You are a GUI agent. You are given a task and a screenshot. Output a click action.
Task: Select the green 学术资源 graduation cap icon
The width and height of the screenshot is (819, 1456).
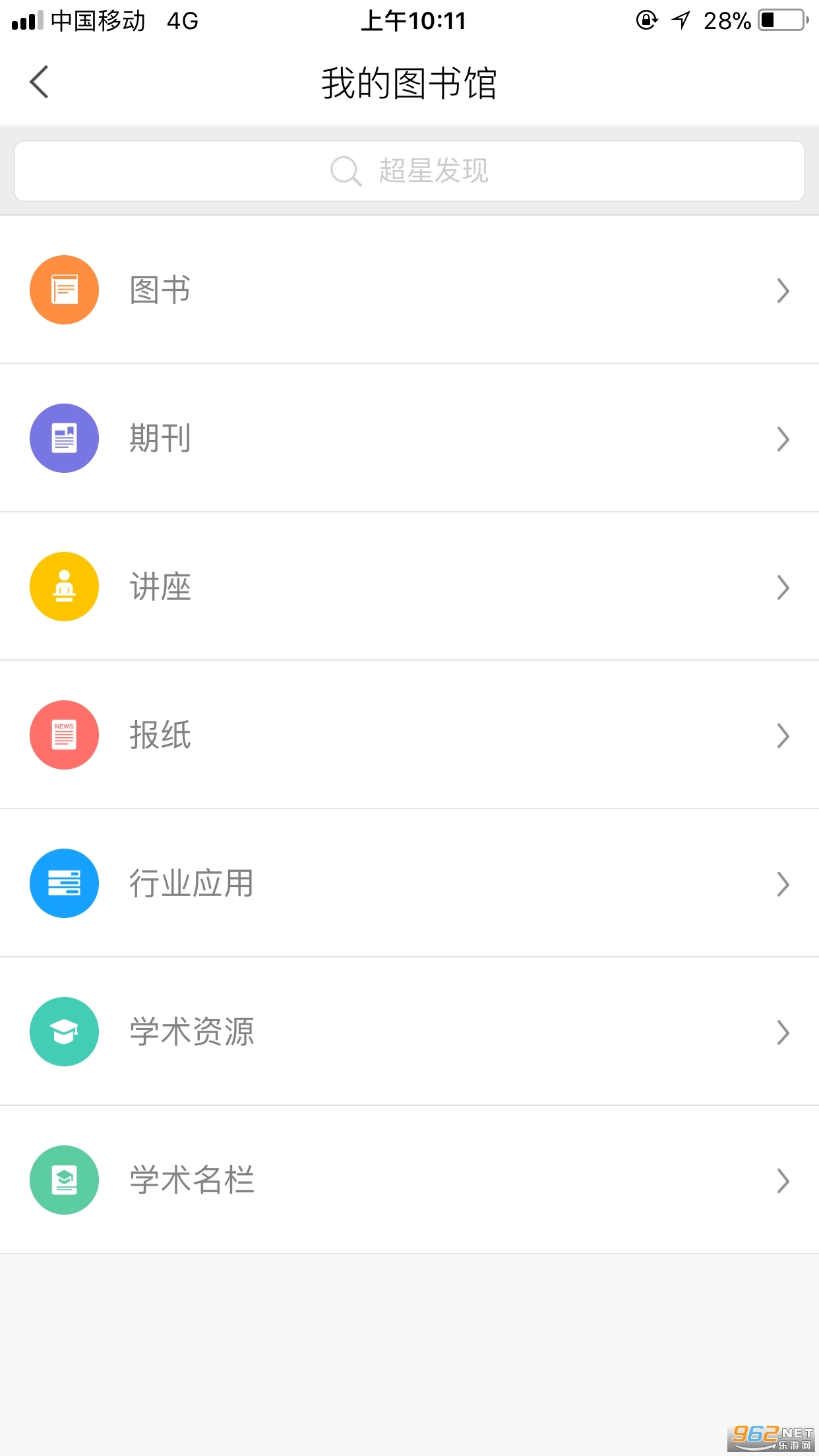pyautogui.click(x=64, y=1031)
